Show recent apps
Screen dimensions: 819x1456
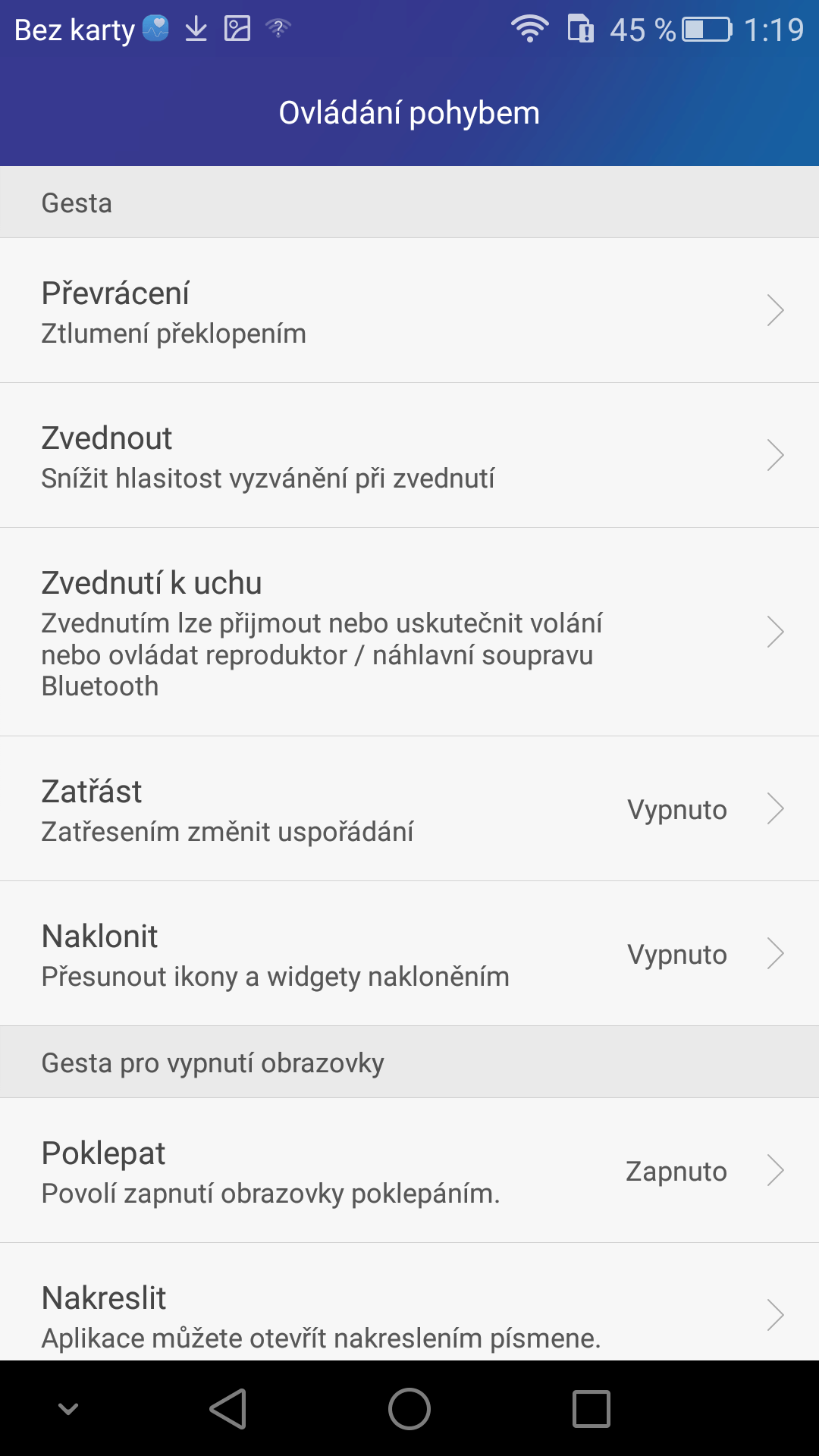(591, 1409)
